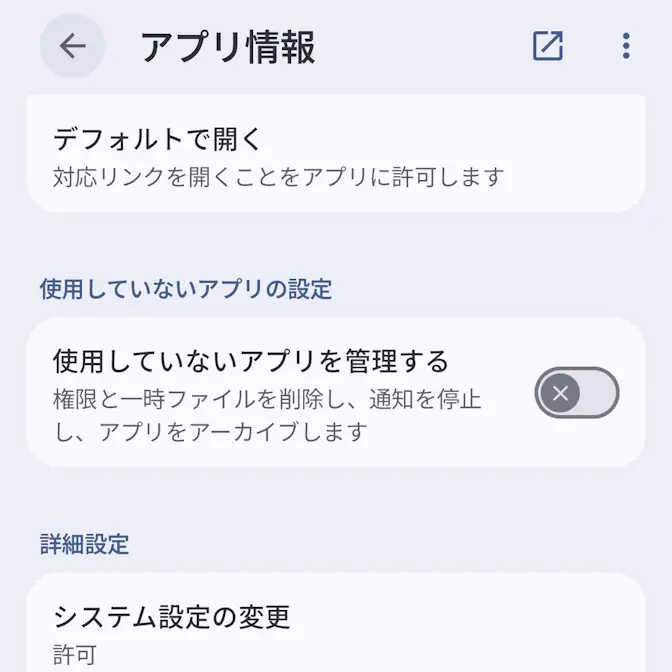This screenshot has width=672, height=672.
Task: Open the app in the store via the open-external icon
Action: tap(548, 46)
